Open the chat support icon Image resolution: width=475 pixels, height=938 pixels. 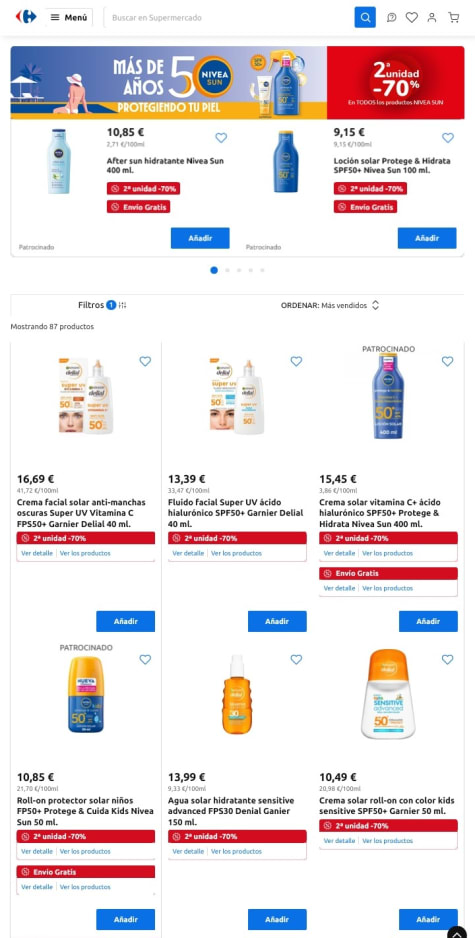[x=392, y=18]
